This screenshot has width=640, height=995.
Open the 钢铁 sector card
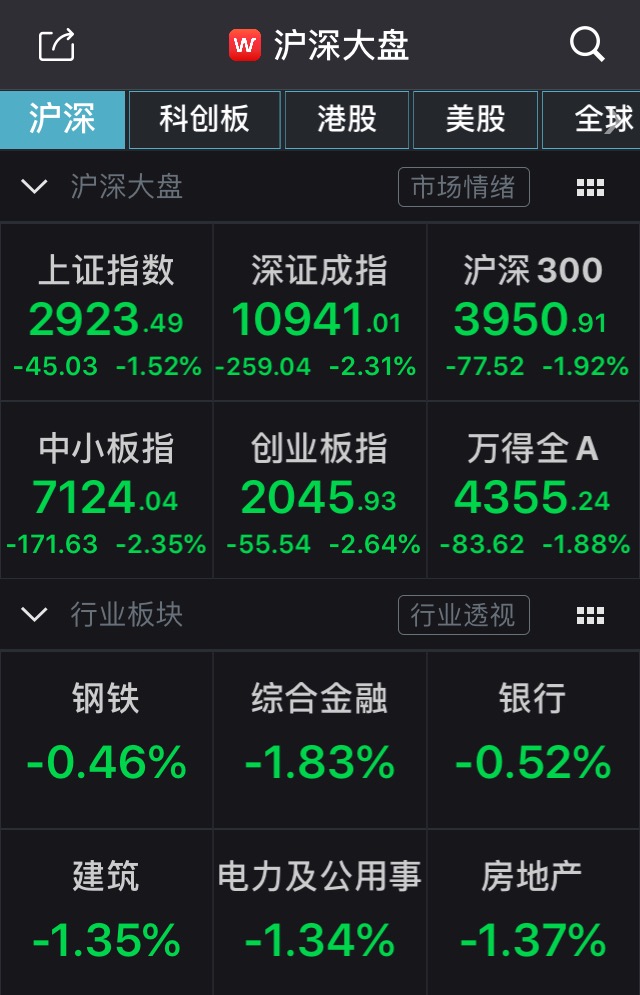(x=106, y=740)
